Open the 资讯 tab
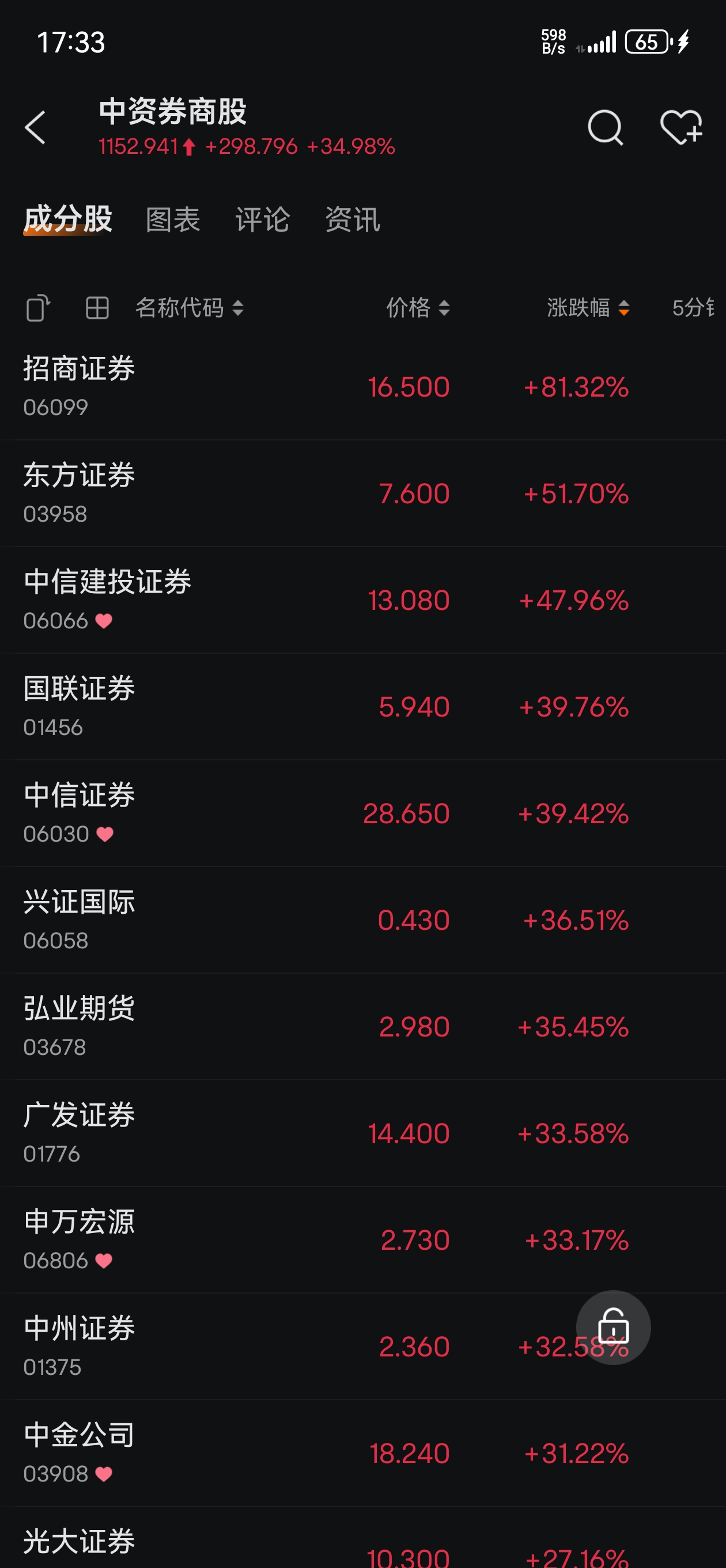 353,219
